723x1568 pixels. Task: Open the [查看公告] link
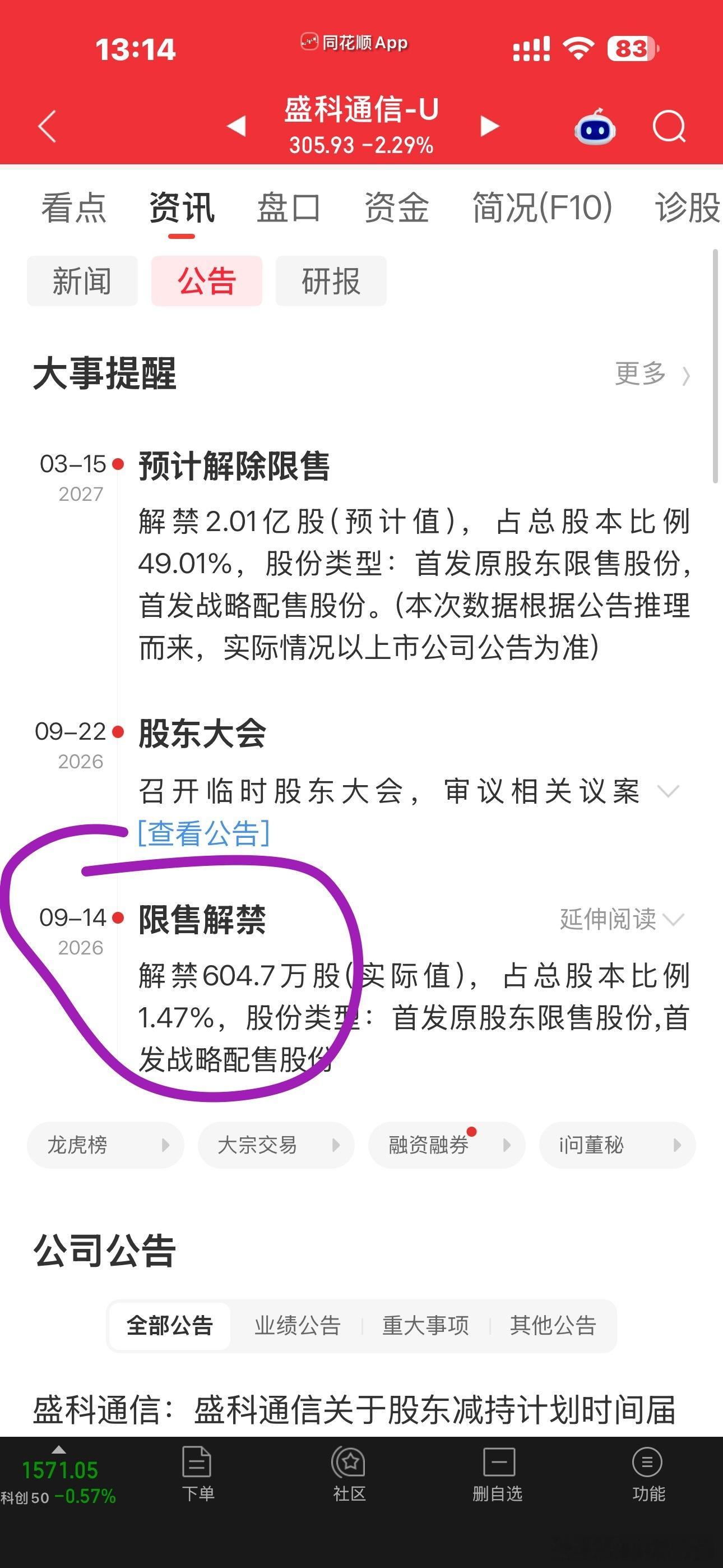pos(204,833)
